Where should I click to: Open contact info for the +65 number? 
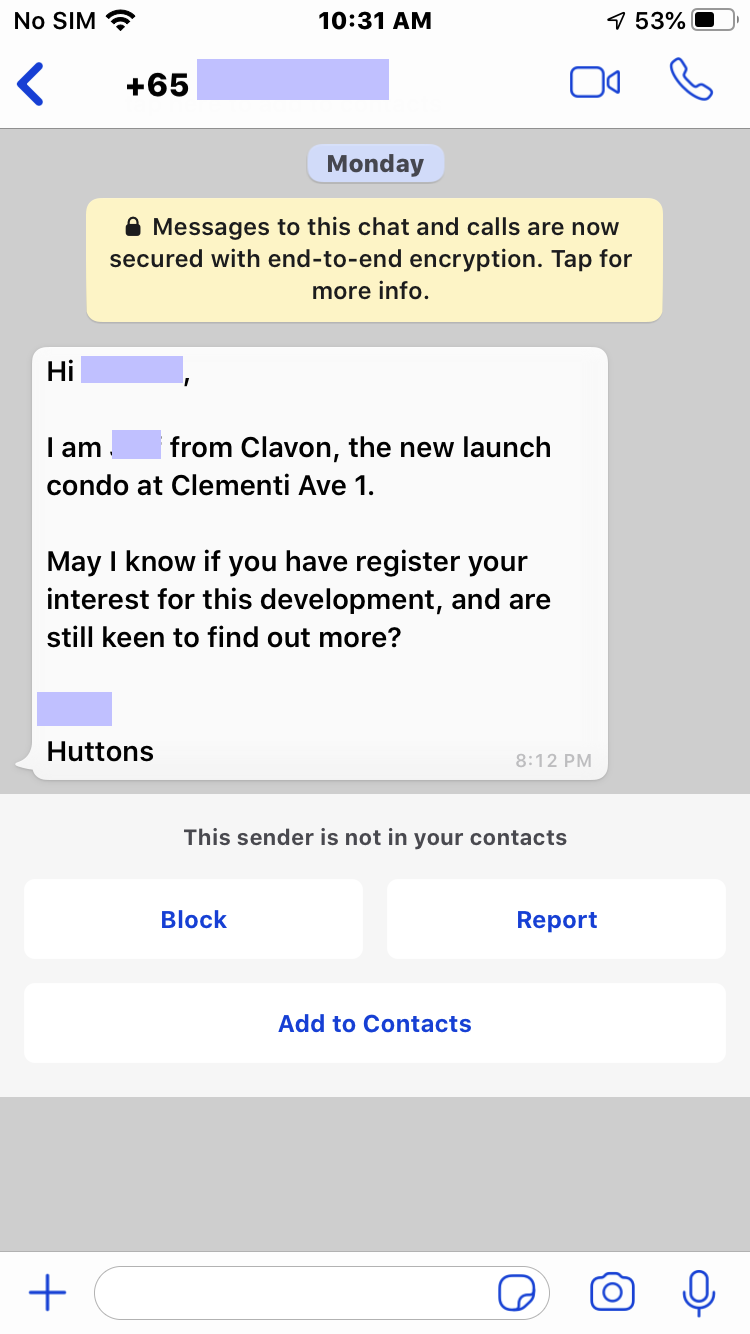pyautogui.click(x=258, y=84)
